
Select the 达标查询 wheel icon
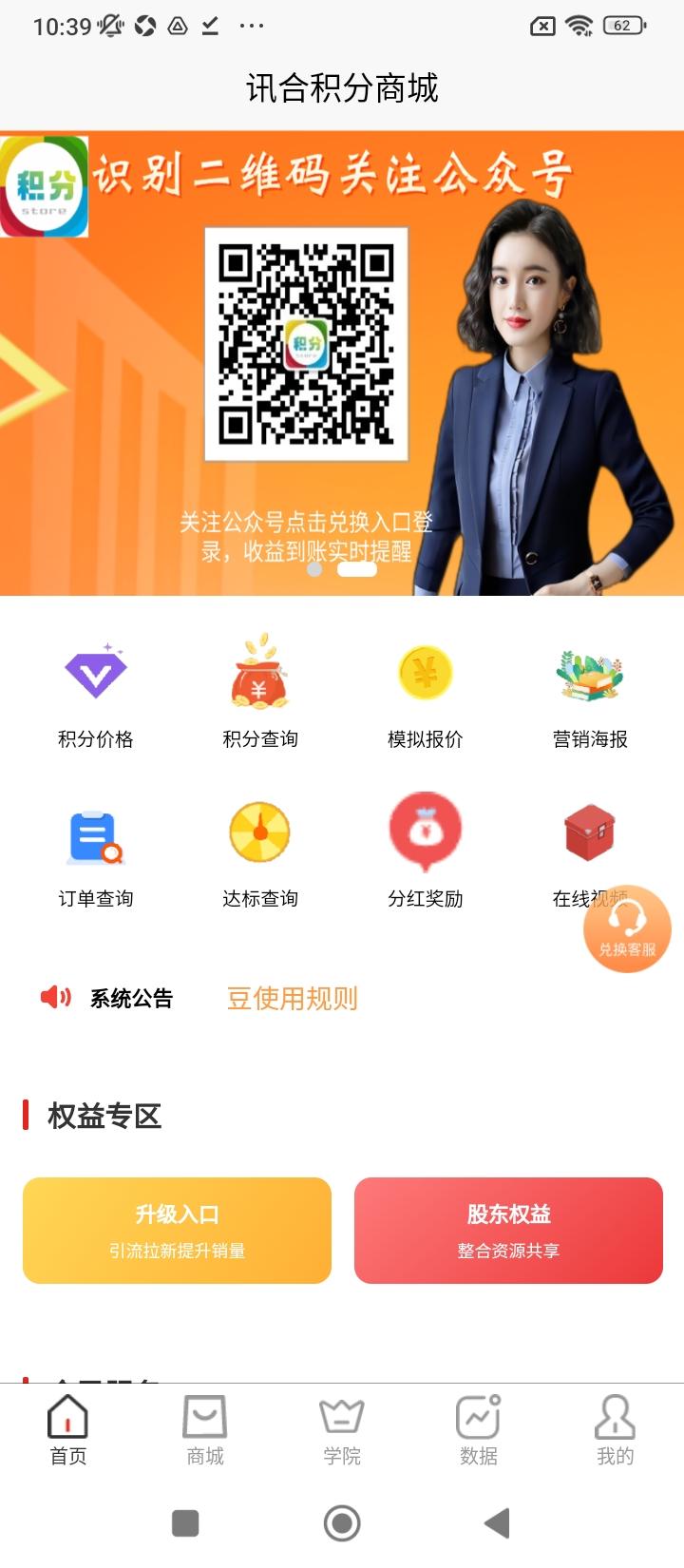pos(260,832)
